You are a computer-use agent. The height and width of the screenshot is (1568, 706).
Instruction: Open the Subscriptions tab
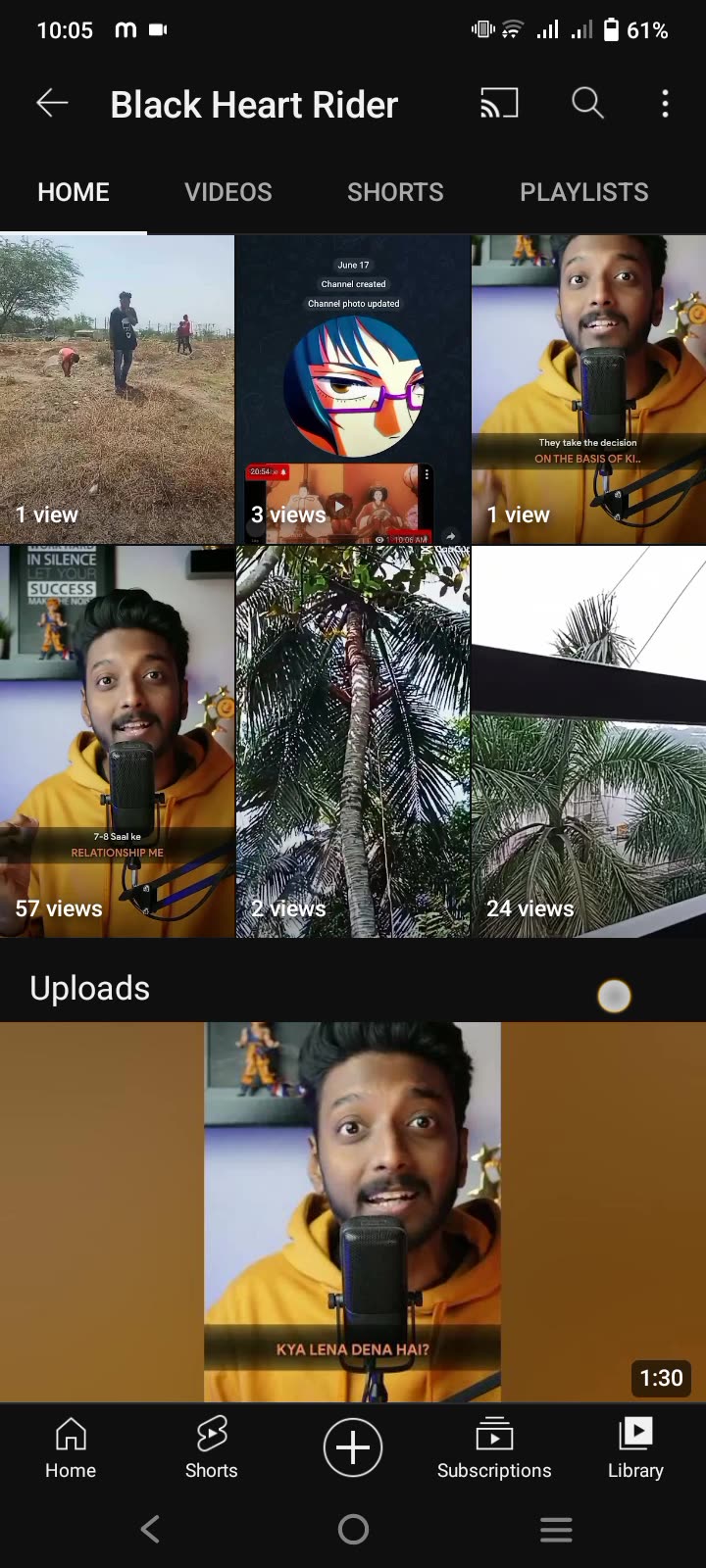point(494,1447)
